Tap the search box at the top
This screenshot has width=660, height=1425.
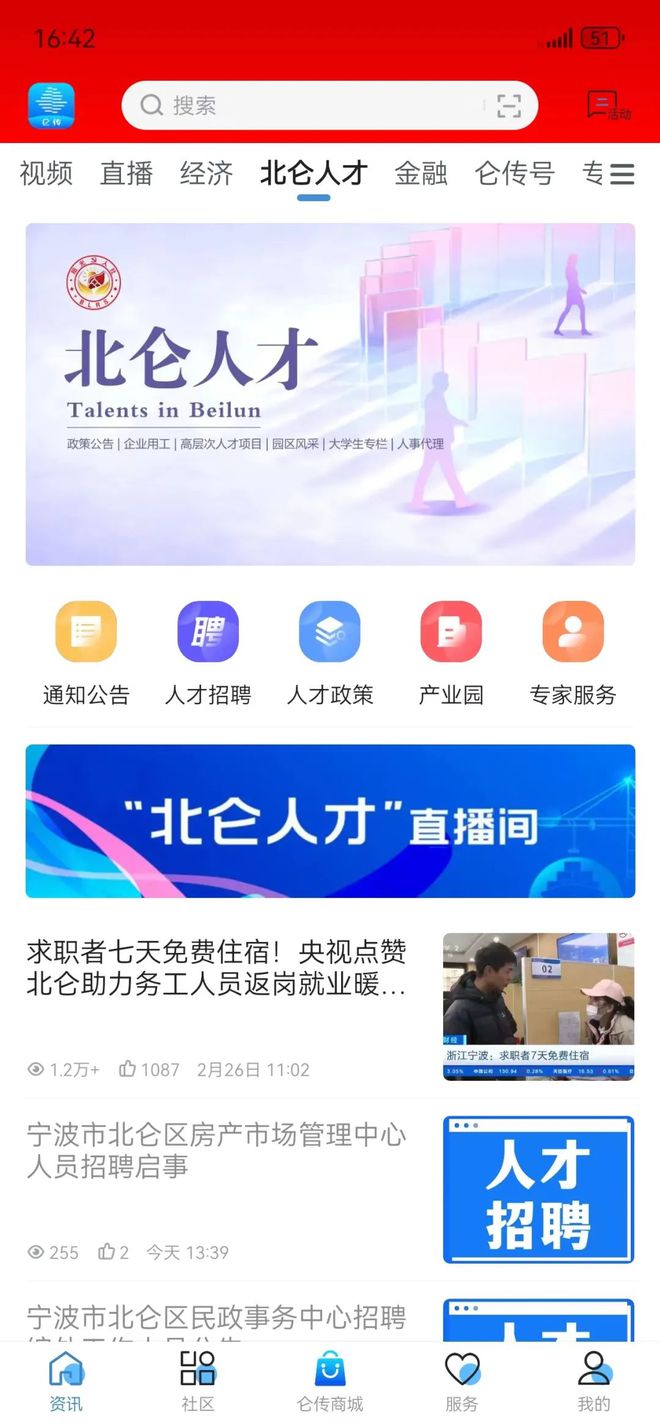[x=310, y=105]
